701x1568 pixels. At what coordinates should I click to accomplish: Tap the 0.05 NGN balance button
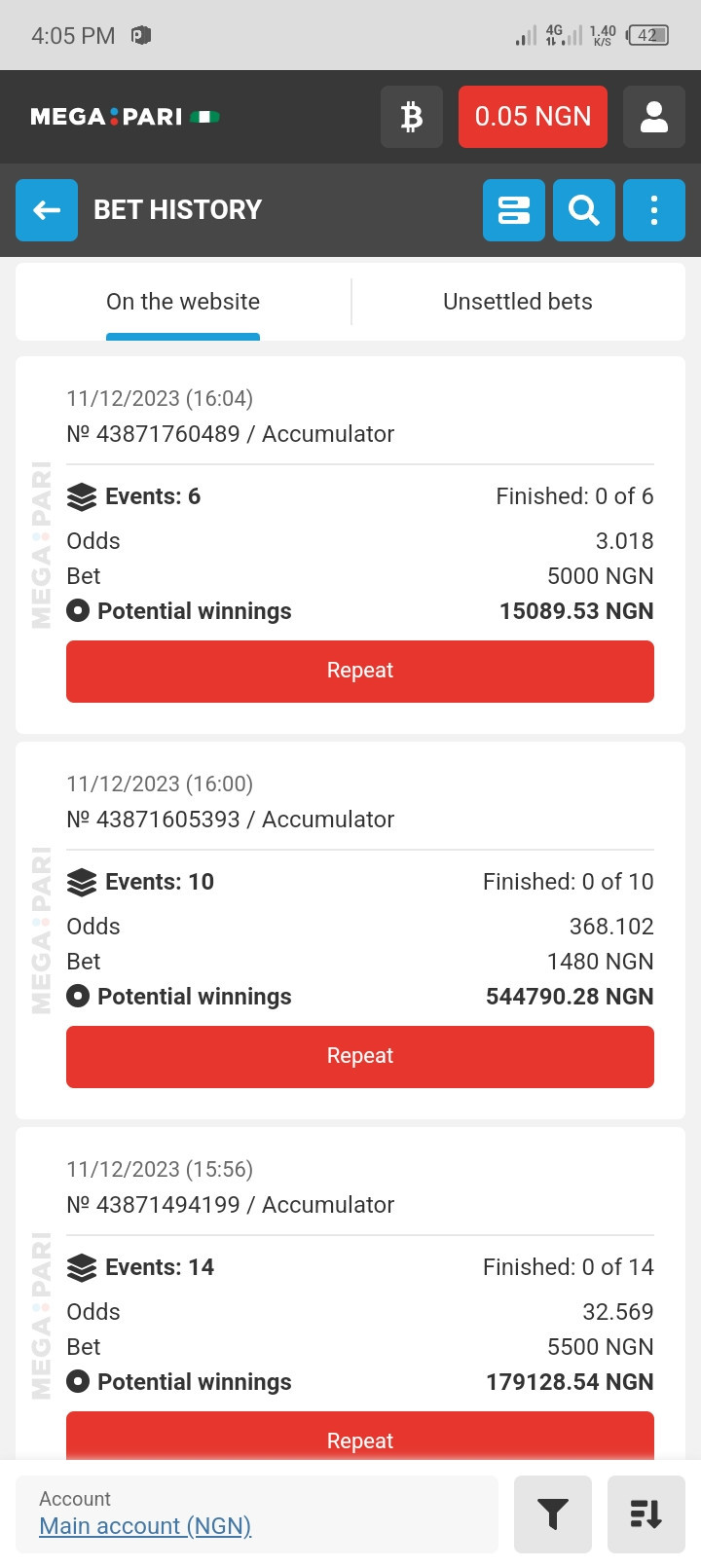point(533,117)
